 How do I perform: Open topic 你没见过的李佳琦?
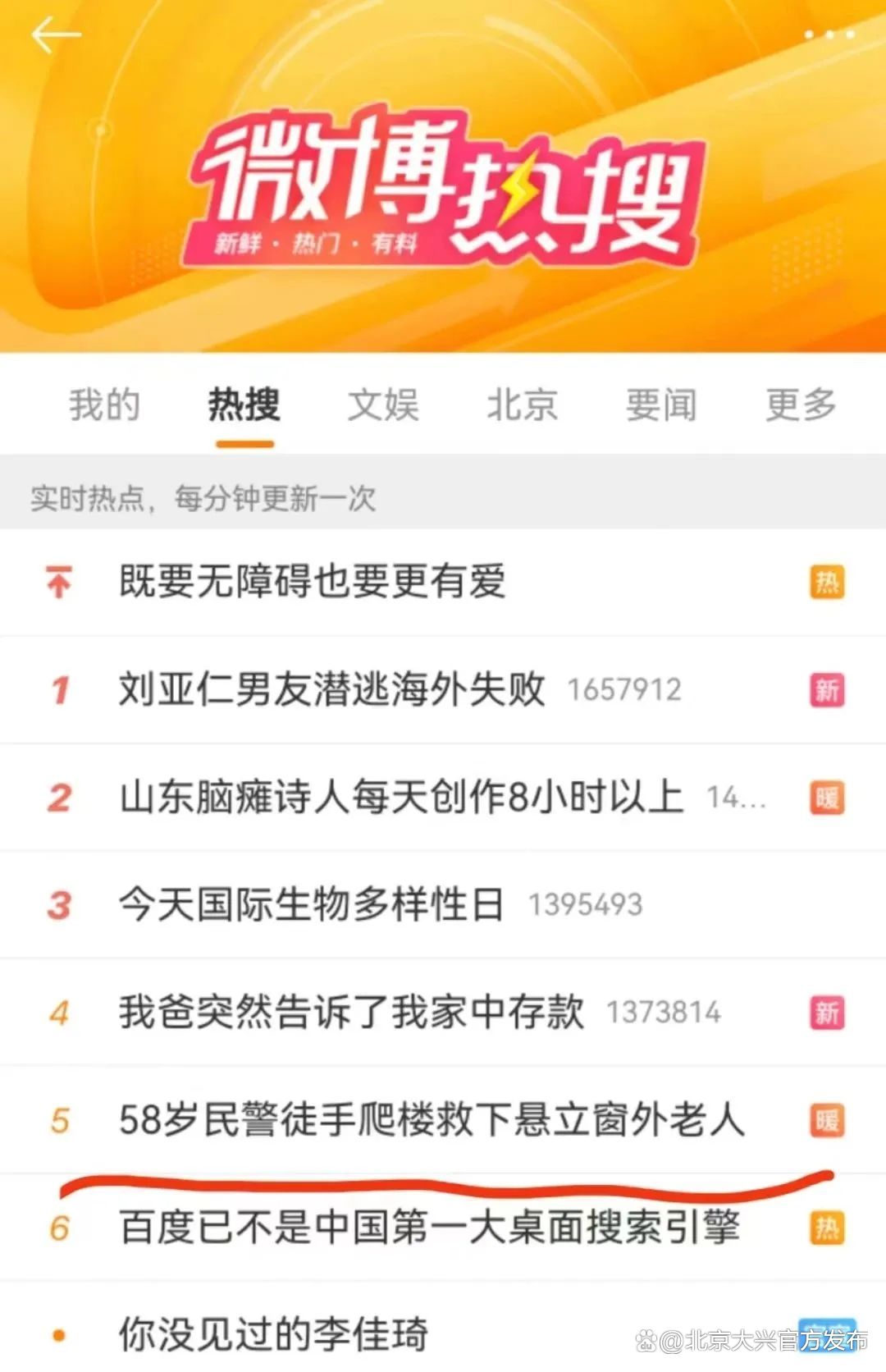click(x=273, y=1333)
